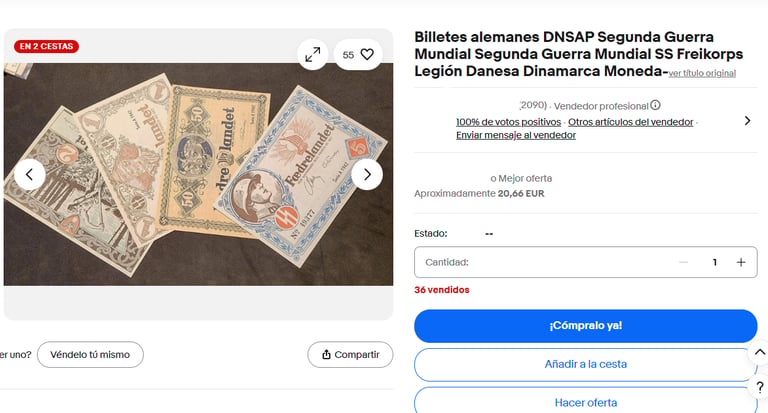Share this listing via Compartir
This screenshot has height=413, width=768.
click(350, 355)
